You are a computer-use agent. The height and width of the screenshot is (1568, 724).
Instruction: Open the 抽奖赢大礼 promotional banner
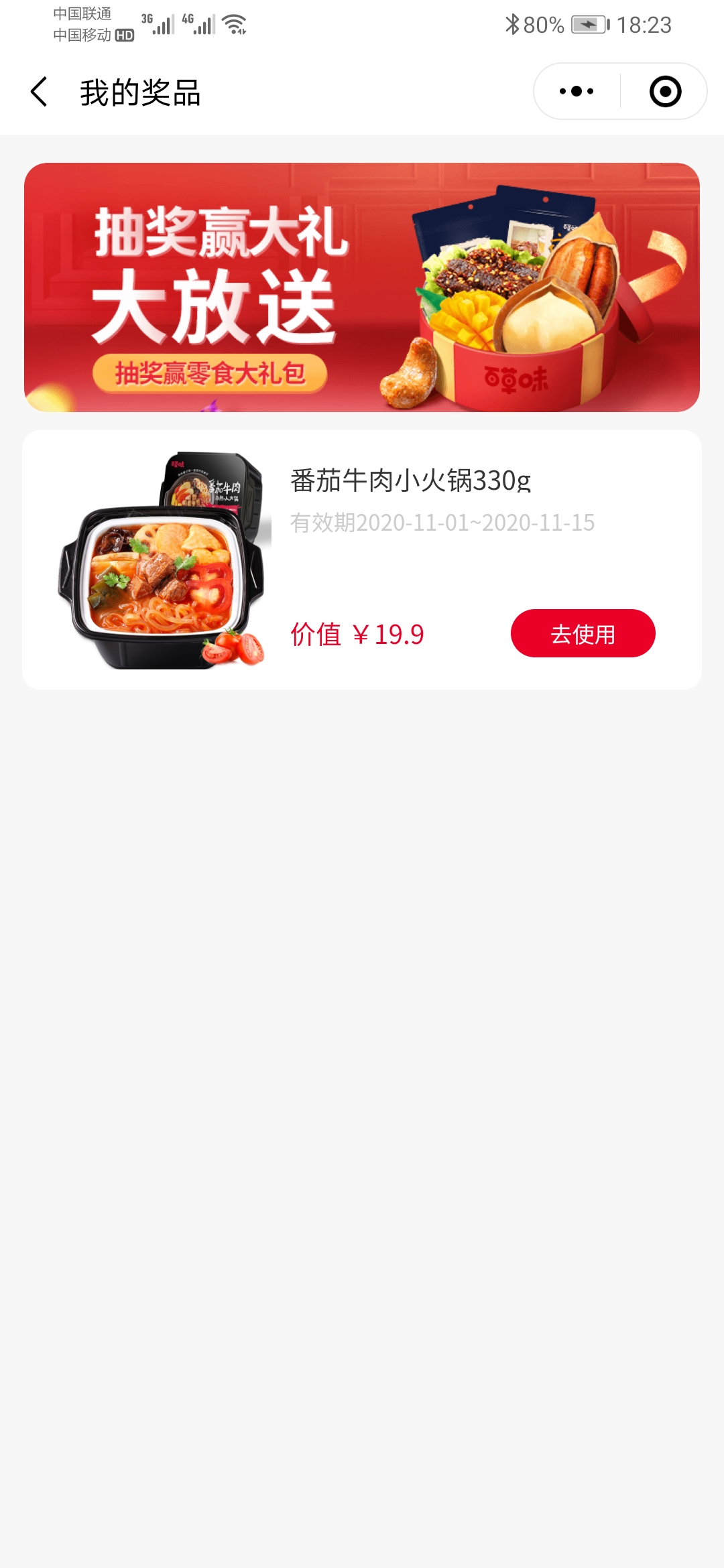[362, 288]
